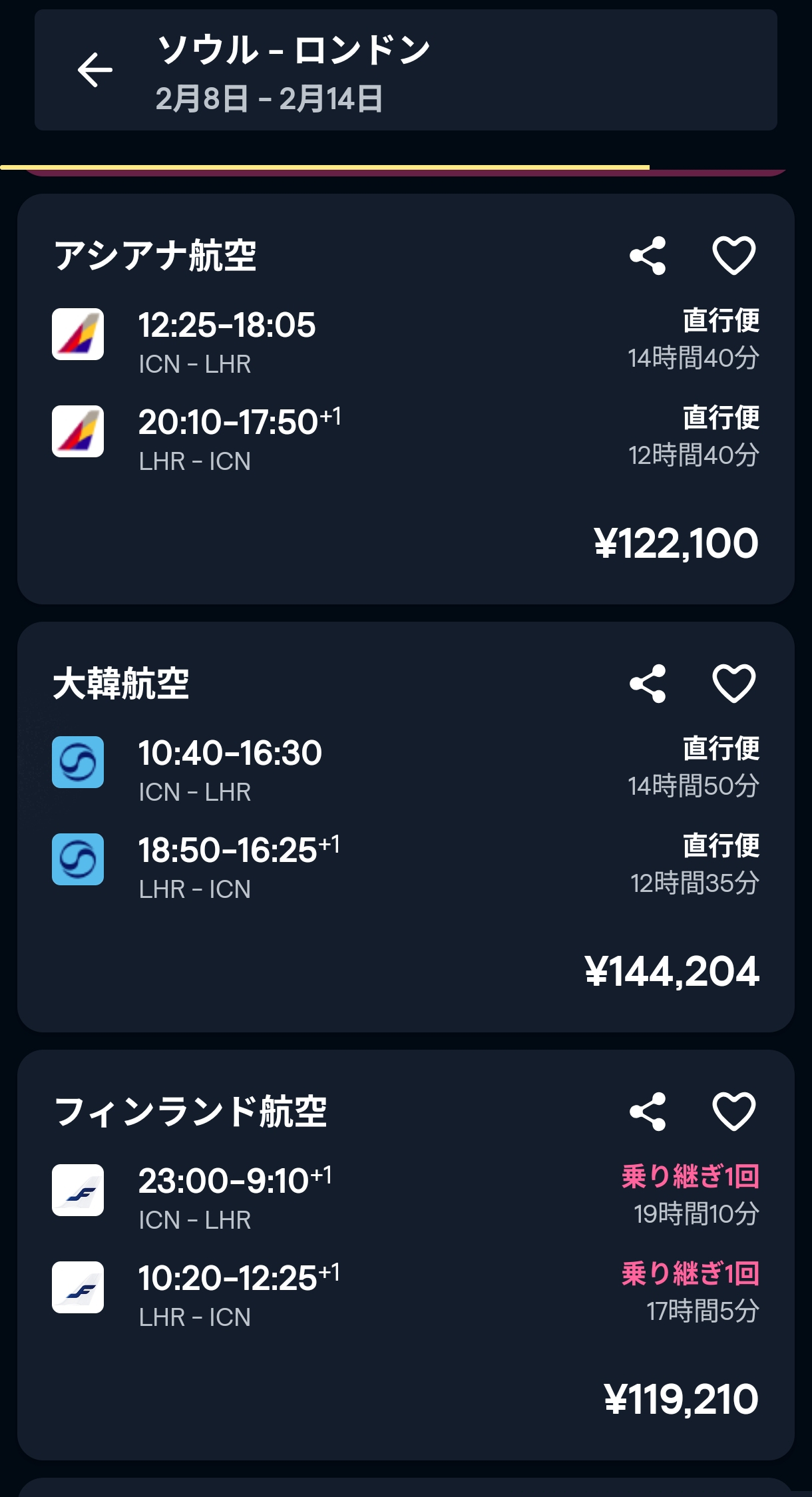
Task: Go back using the arrow icon
Action: 95,70
